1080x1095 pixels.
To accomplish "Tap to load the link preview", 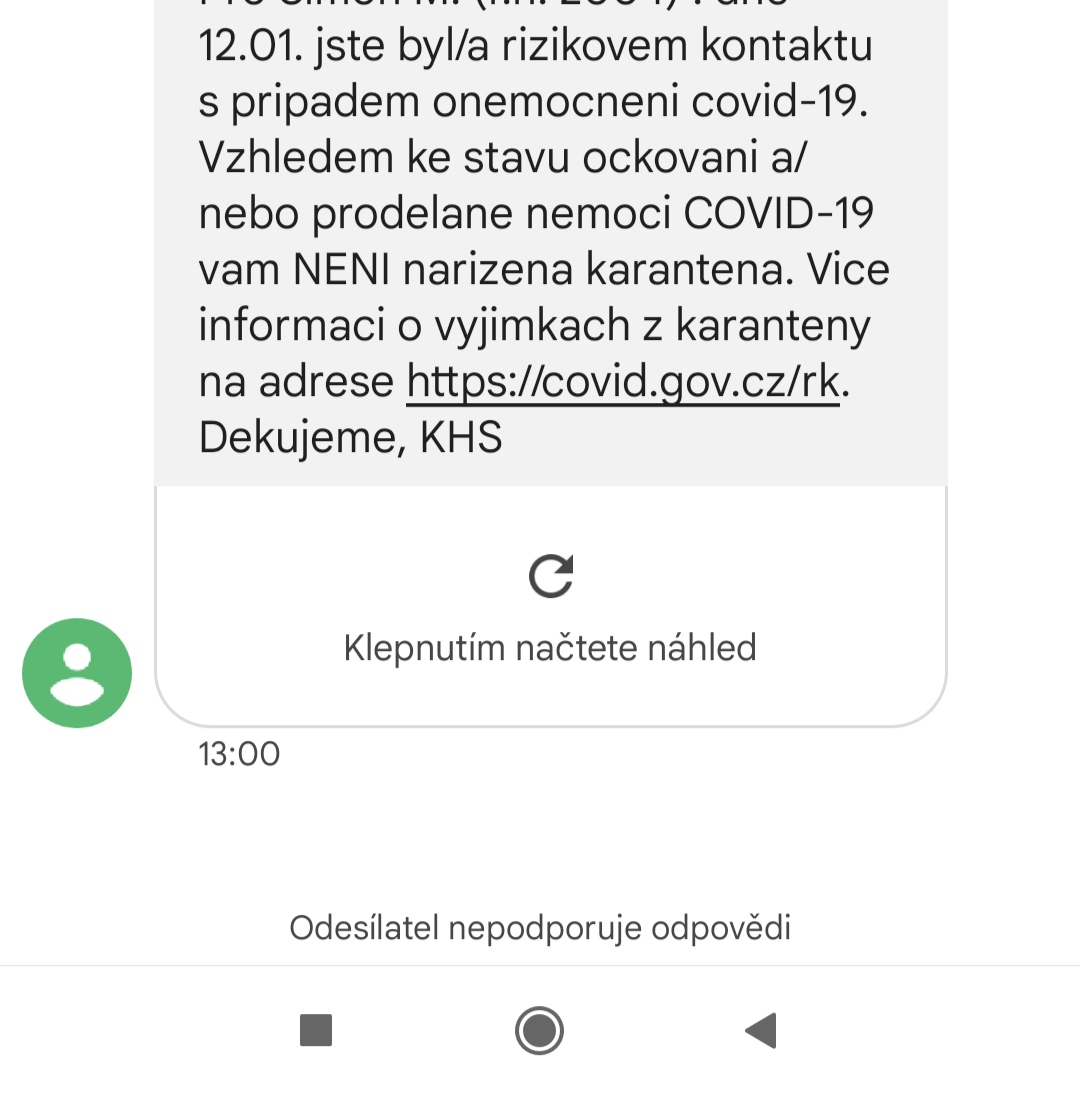I will [x=550, y=605].
